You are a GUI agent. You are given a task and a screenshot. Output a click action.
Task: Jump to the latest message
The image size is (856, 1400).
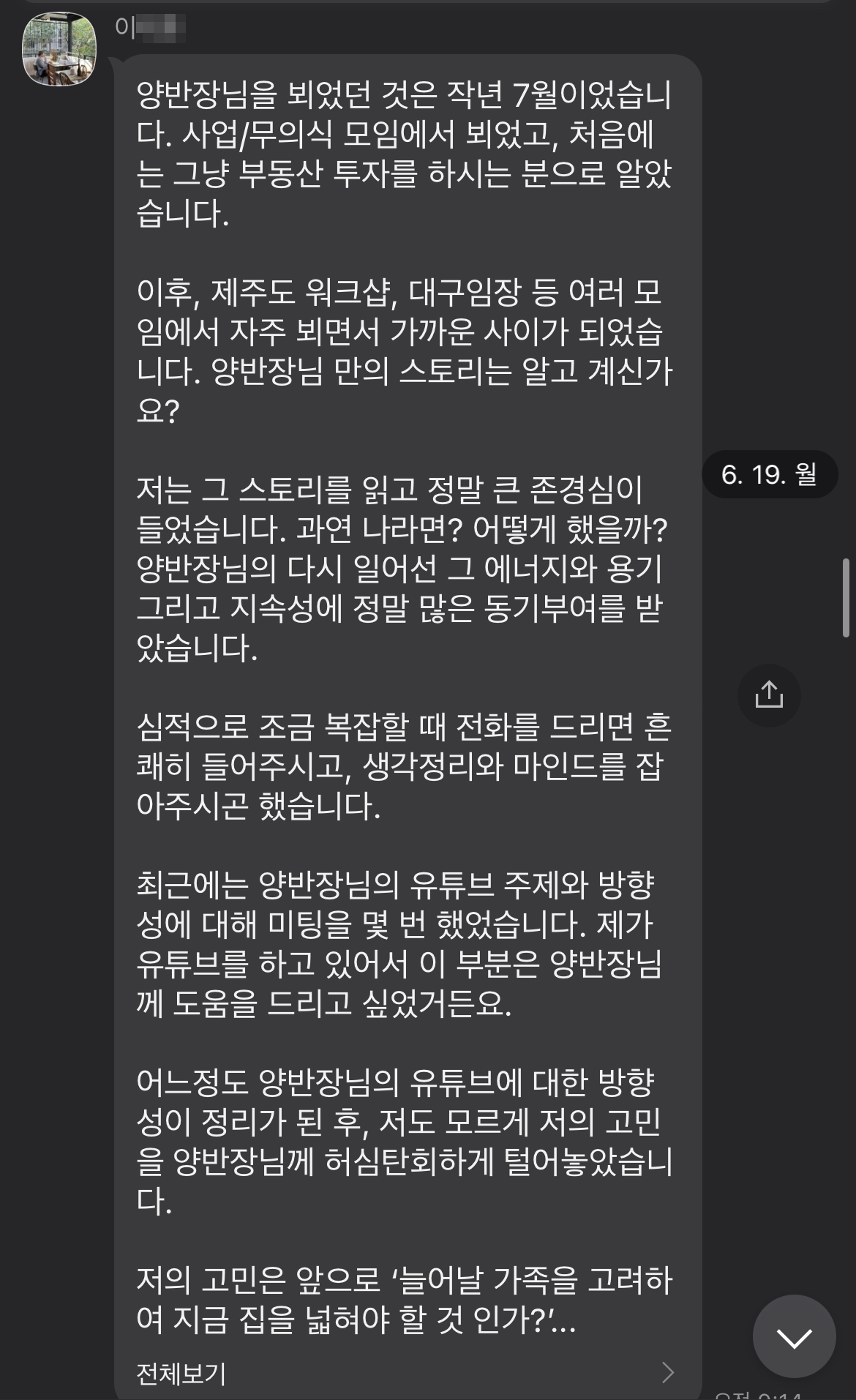click(x=794, y=1336)
